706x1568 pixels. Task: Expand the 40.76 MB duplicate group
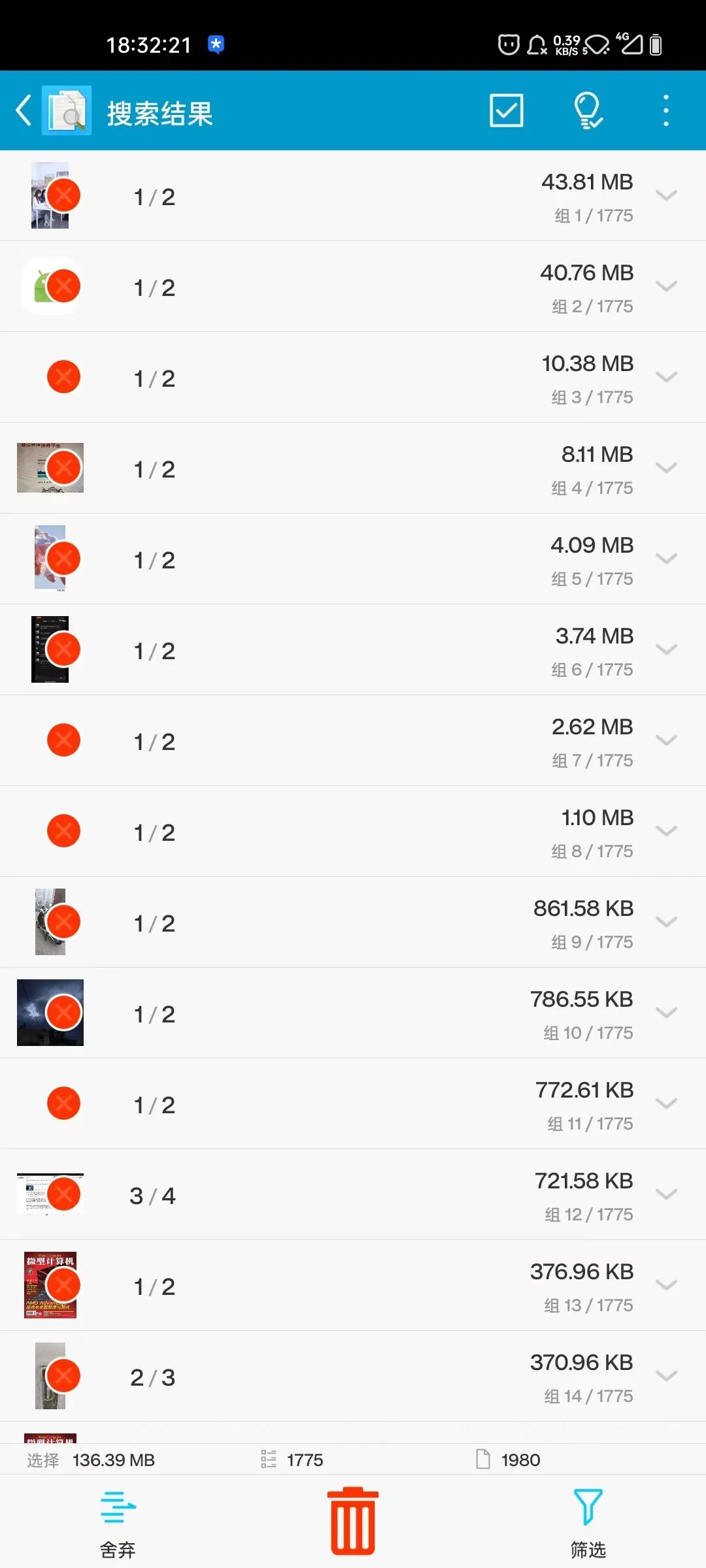pyautogui.click(x=666, y=286)
